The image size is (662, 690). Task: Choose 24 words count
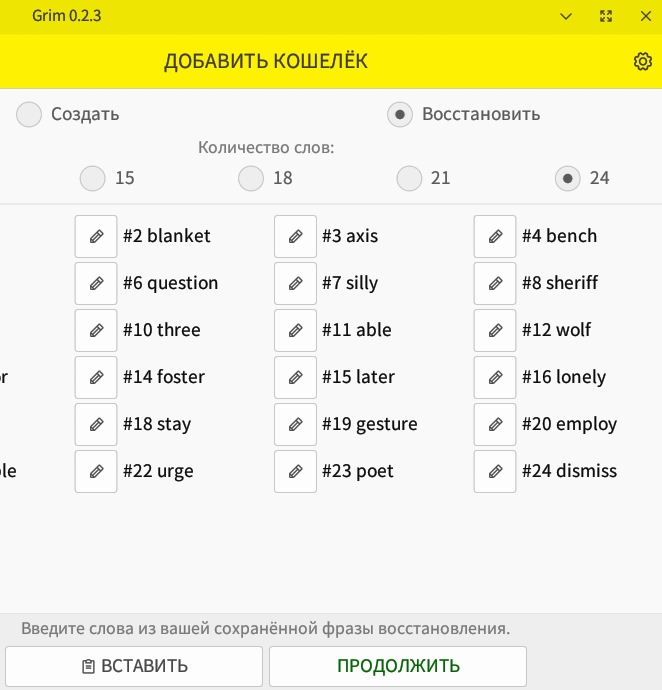pyautogui.click(x=568, y=178)
